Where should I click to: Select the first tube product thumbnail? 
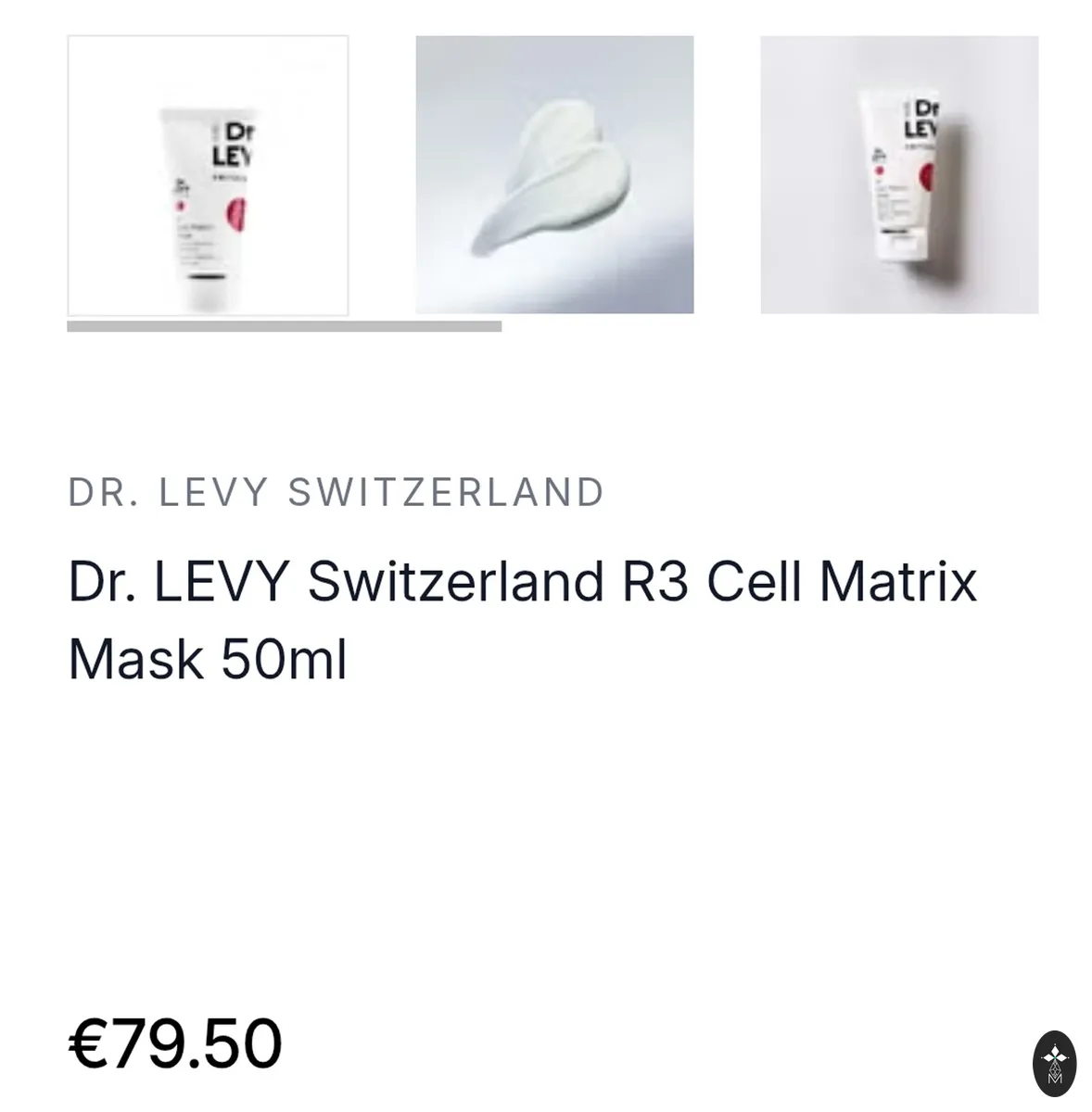tap(208, 175)
